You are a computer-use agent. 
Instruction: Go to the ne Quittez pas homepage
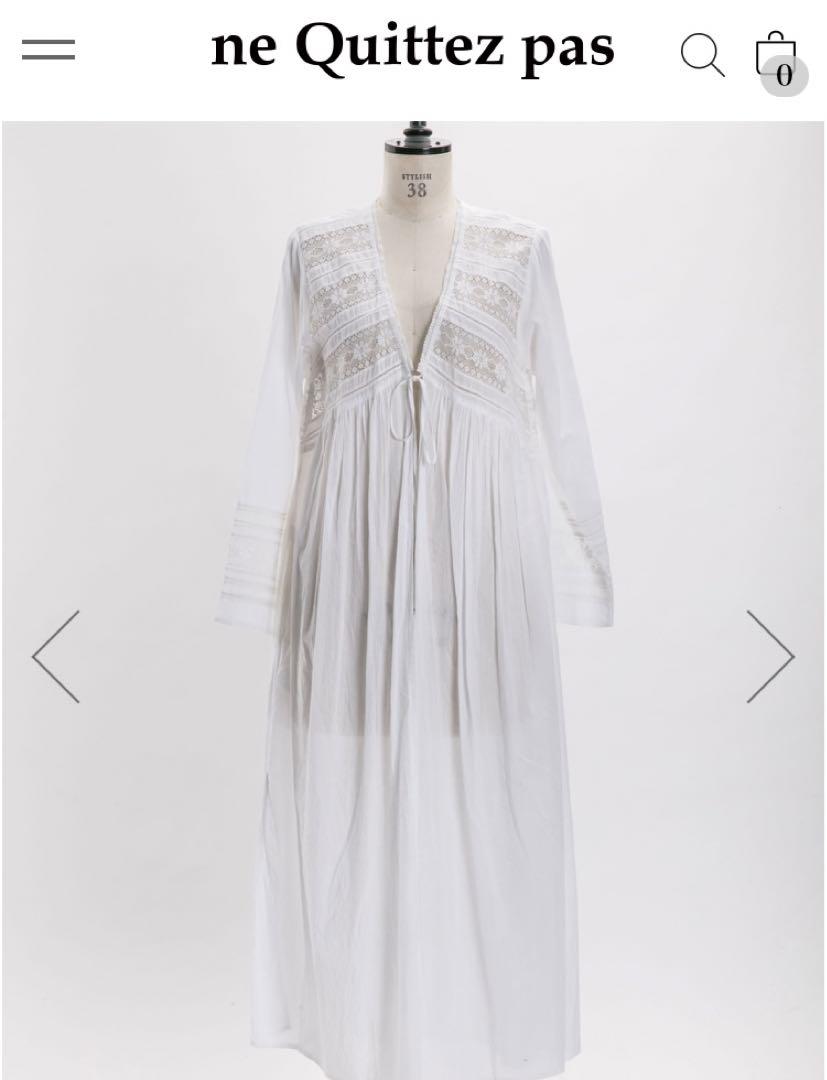[412, 48]
